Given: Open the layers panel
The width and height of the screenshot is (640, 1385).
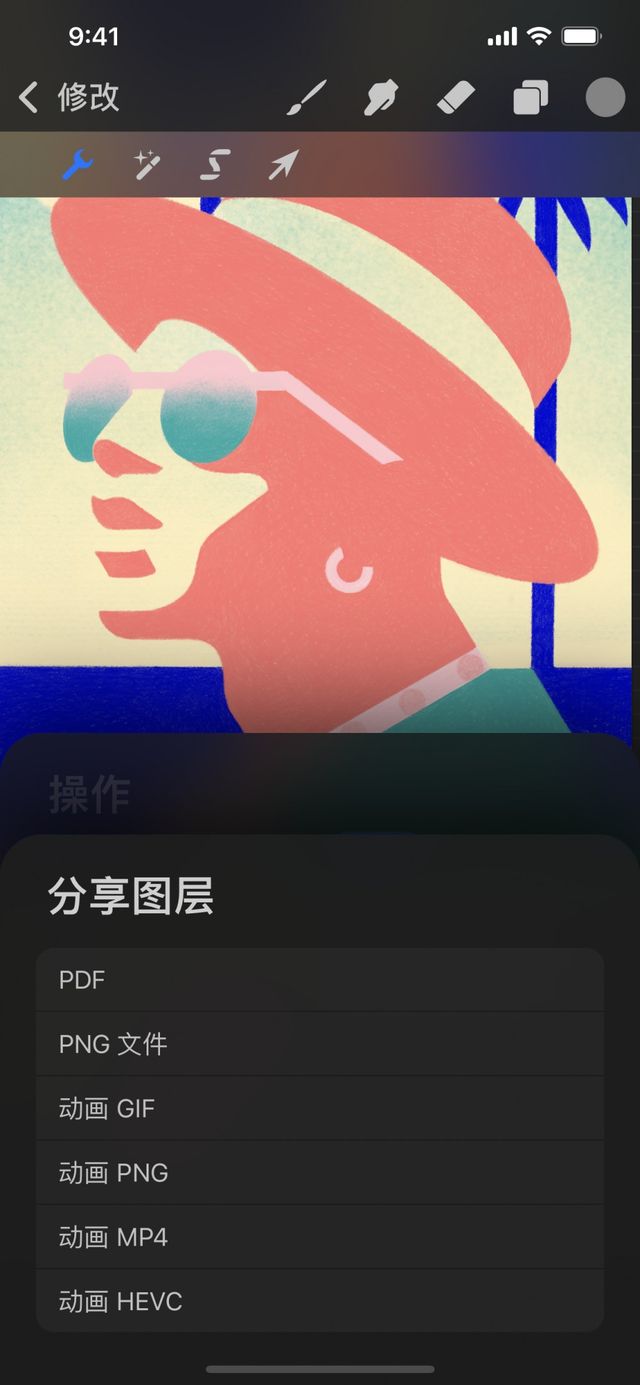Looking at the screenshot, I should coord(530,98).
